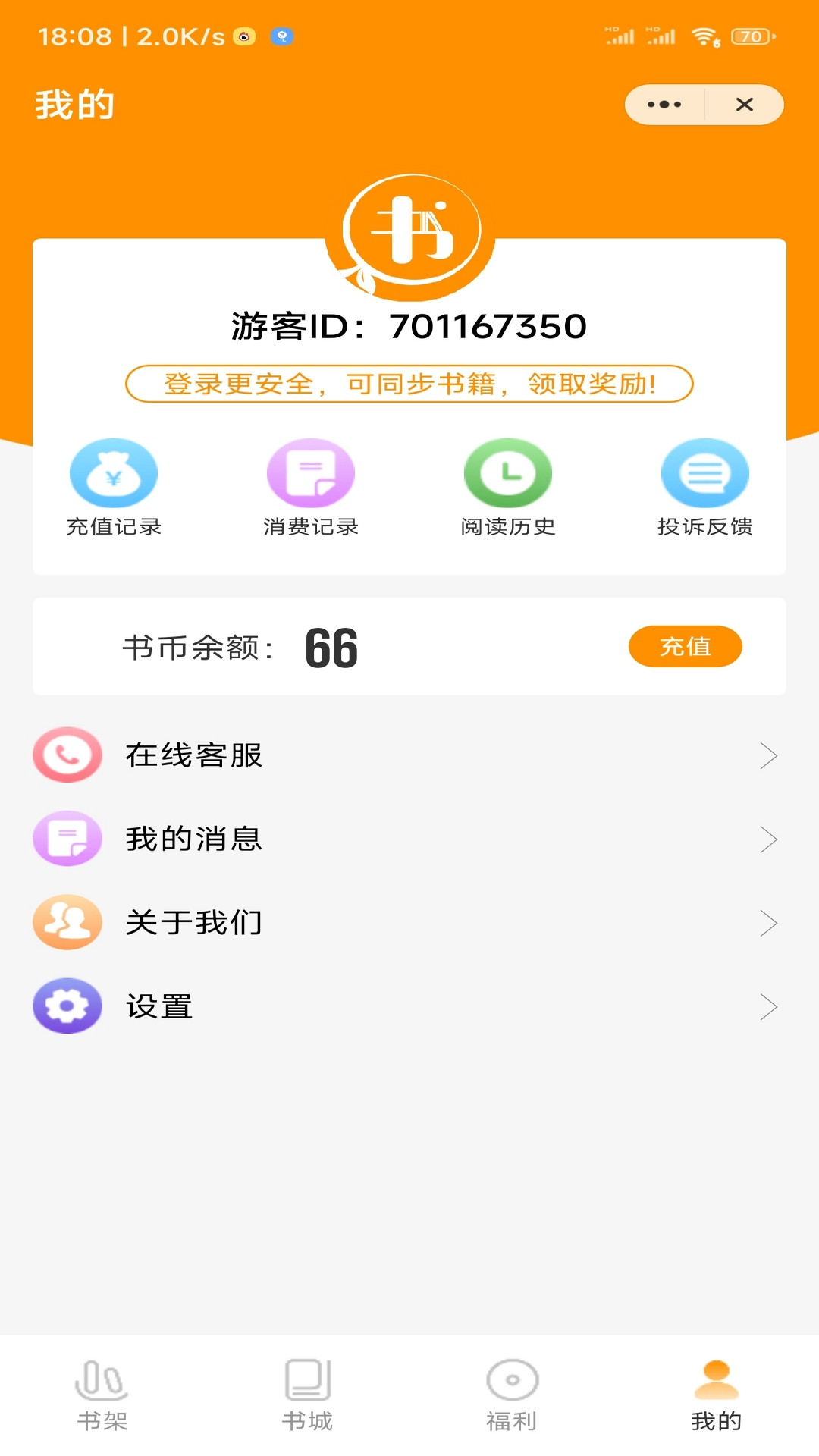
Task: Close the mini-program with the X
Action: (745, 105)
